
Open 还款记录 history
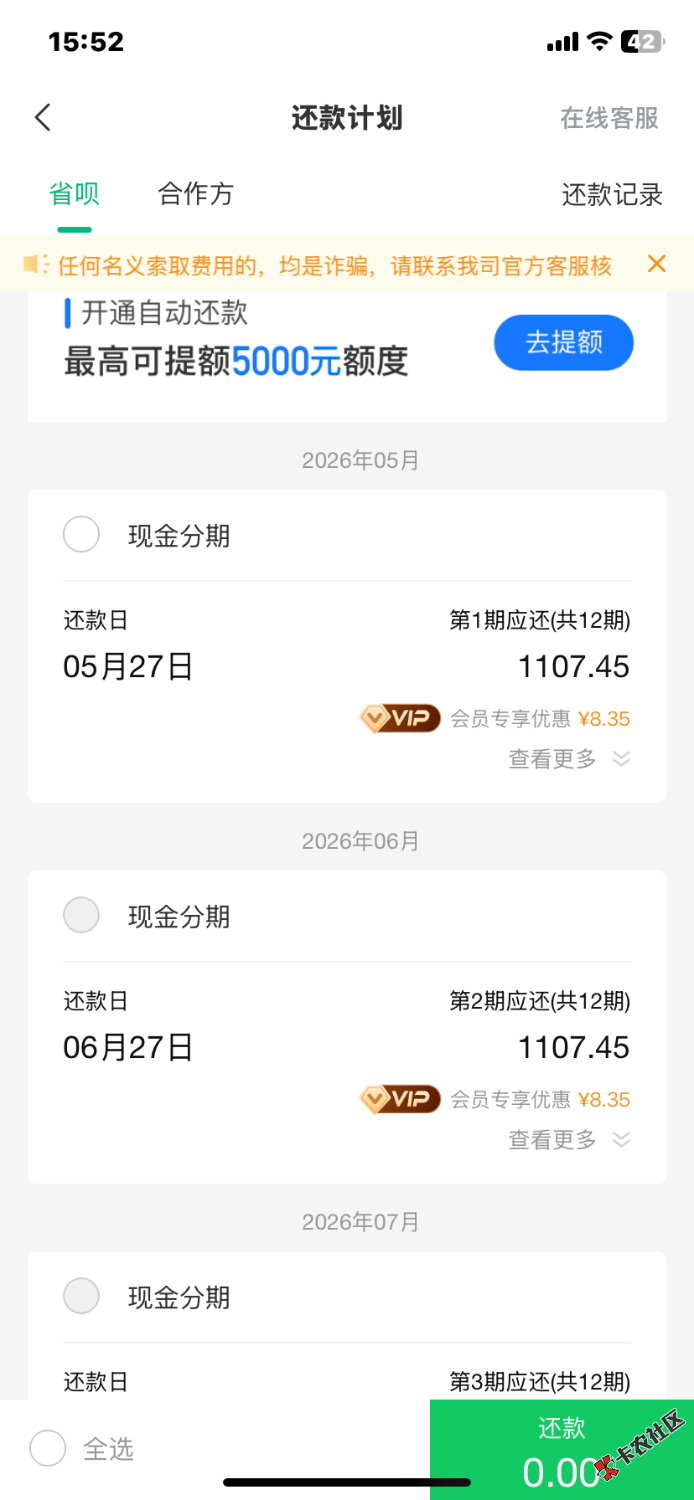pos(612,195)
